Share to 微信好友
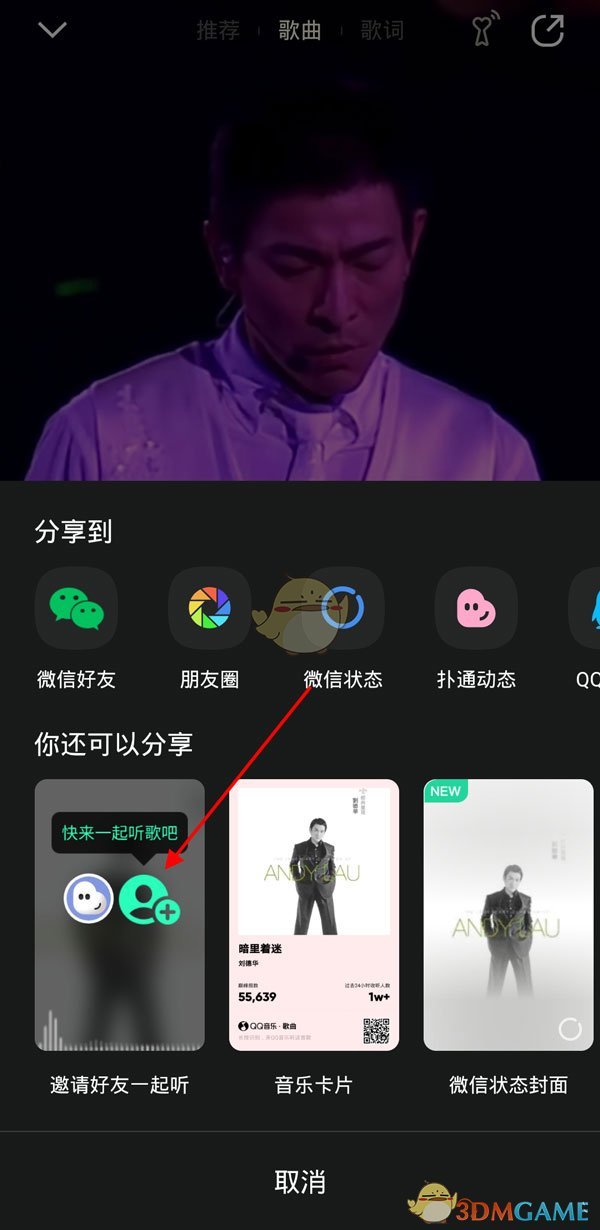Viewport: 600px width, 1230px height. (x=76, y=608)
